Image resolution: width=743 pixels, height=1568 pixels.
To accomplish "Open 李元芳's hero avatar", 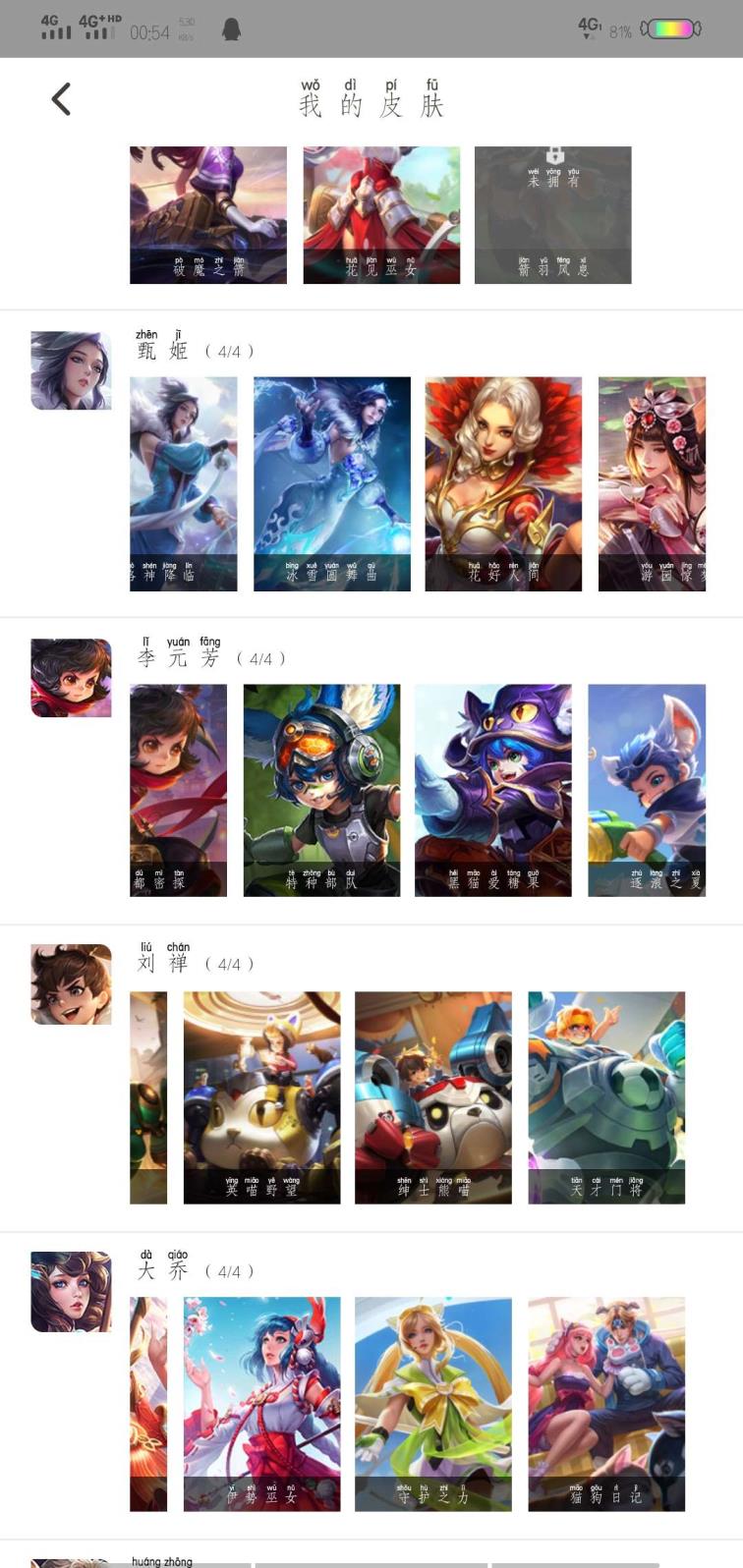I will point(71,678).
